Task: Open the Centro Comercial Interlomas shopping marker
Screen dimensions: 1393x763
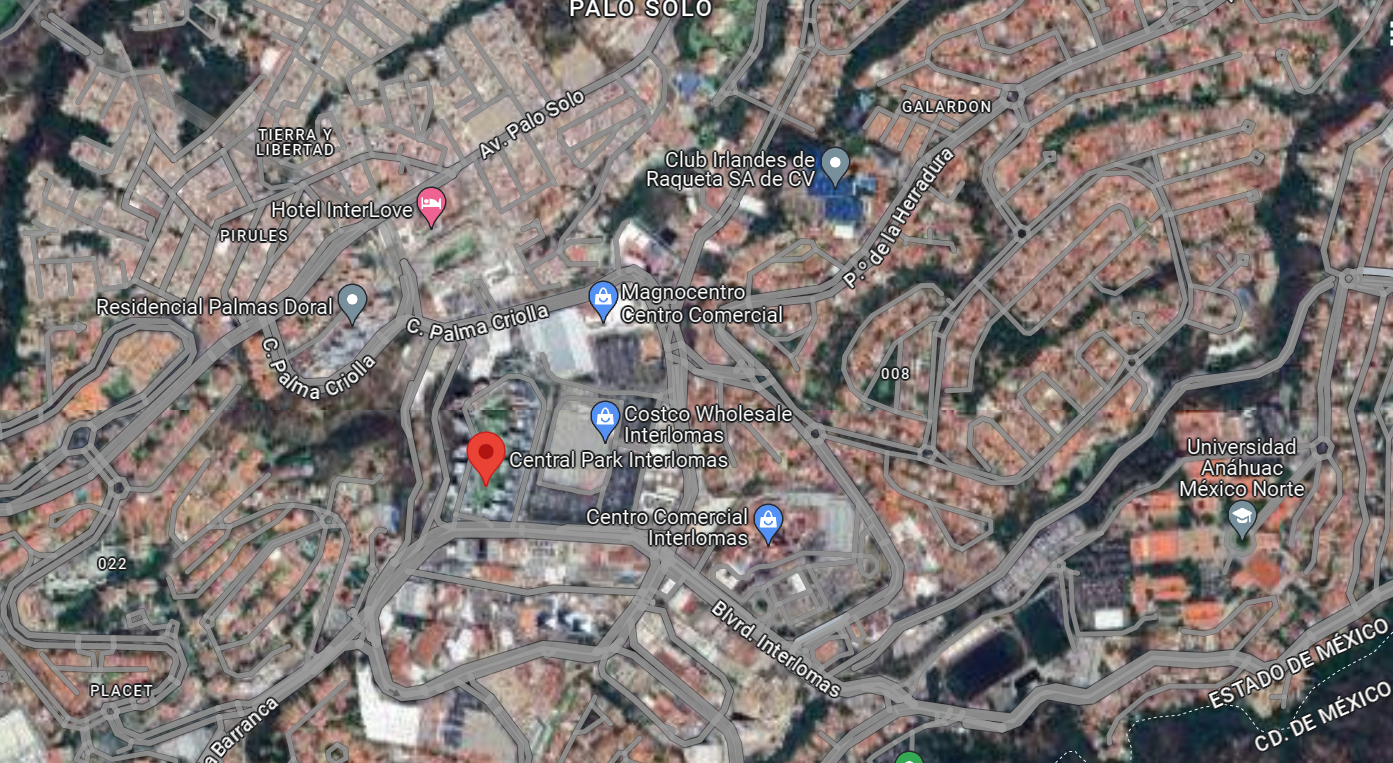Action: coord(768,524)
